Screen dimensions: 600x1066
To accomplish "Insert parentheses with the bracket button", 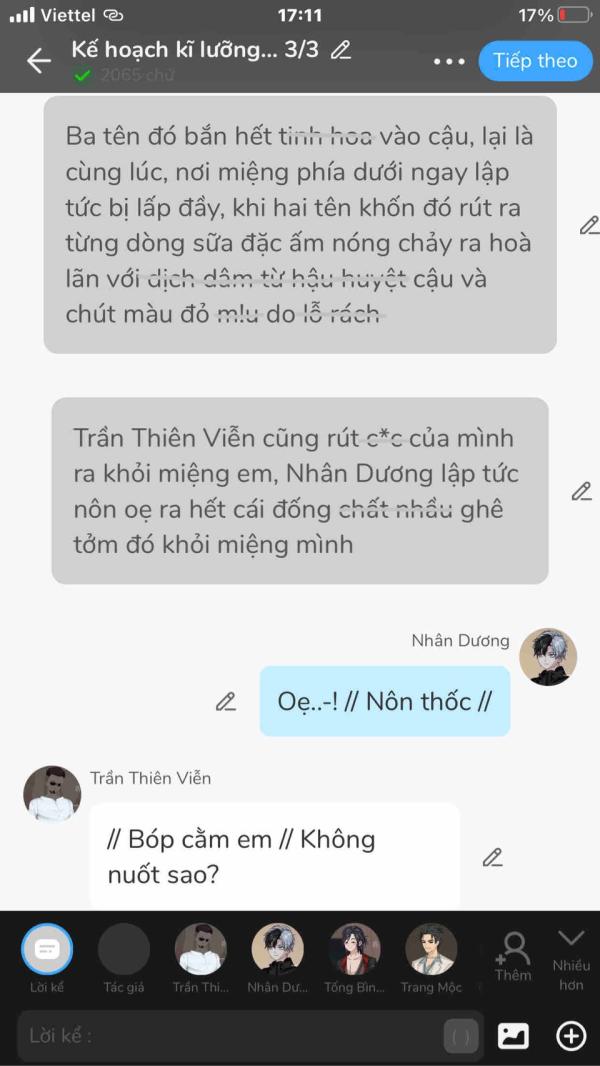I will pos(461,1037).
